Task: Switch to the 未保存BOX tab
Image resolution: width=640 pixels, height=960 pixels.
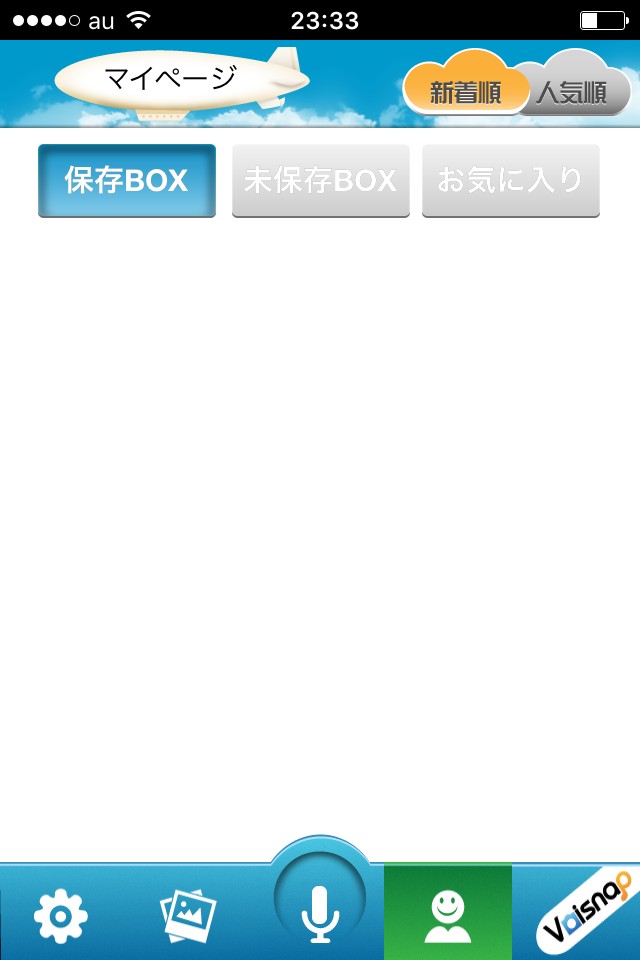Action: coord(320,181)
